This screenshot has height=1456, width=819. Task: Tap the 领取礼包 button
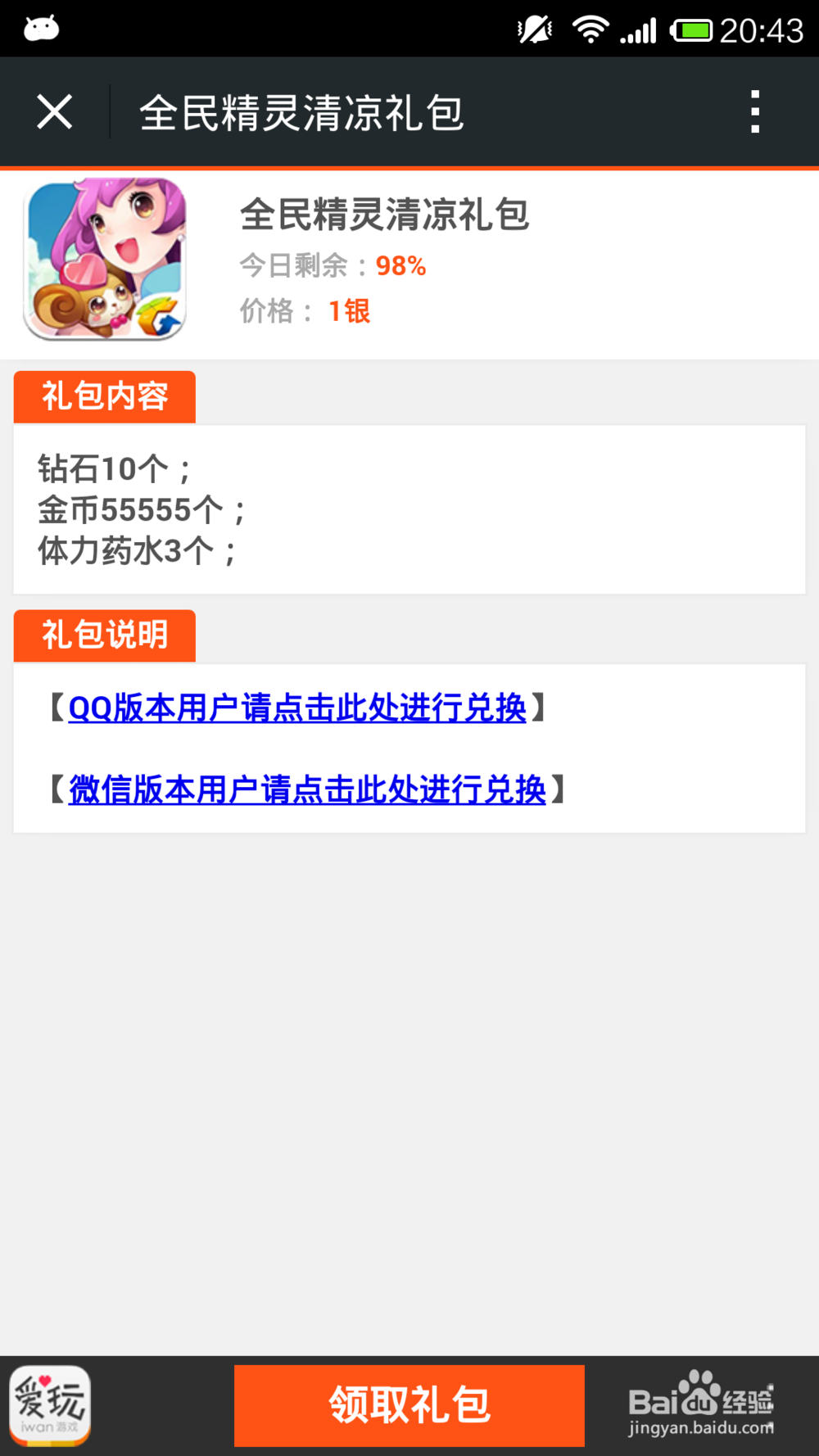[409, 1405]
